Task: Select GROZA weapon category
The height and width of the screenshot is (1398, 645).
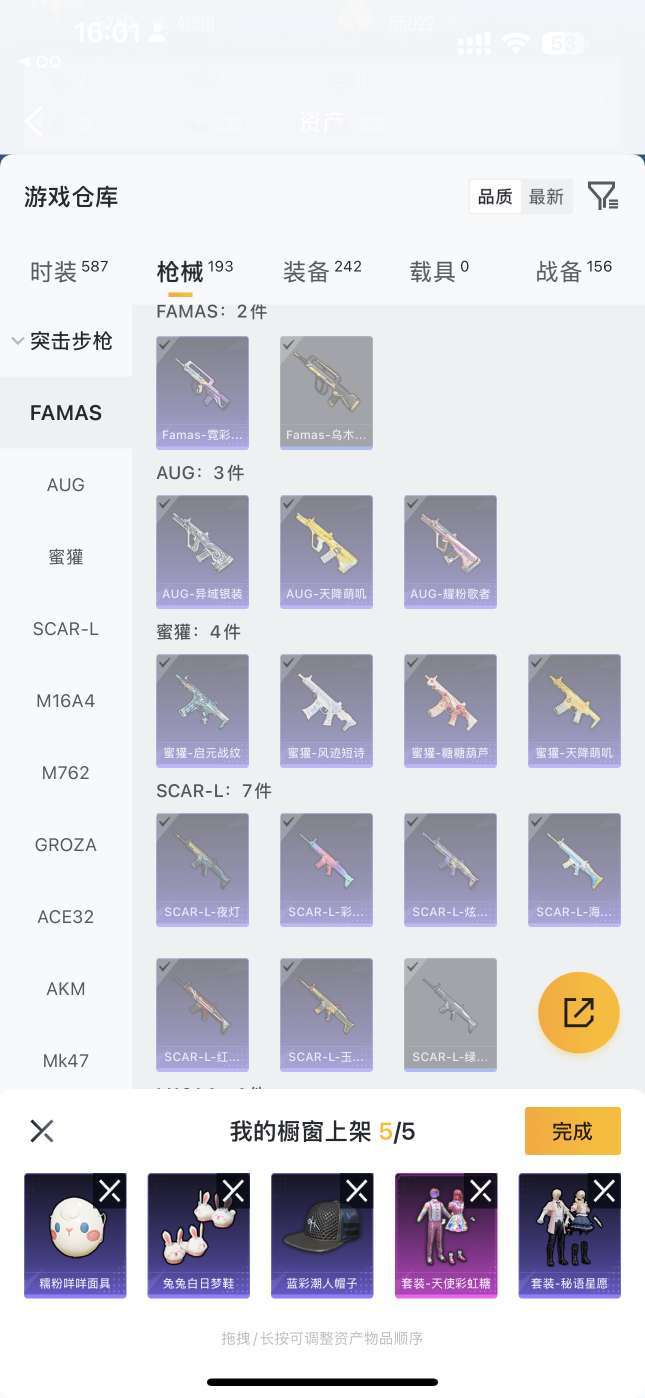Action: [66, 845]
